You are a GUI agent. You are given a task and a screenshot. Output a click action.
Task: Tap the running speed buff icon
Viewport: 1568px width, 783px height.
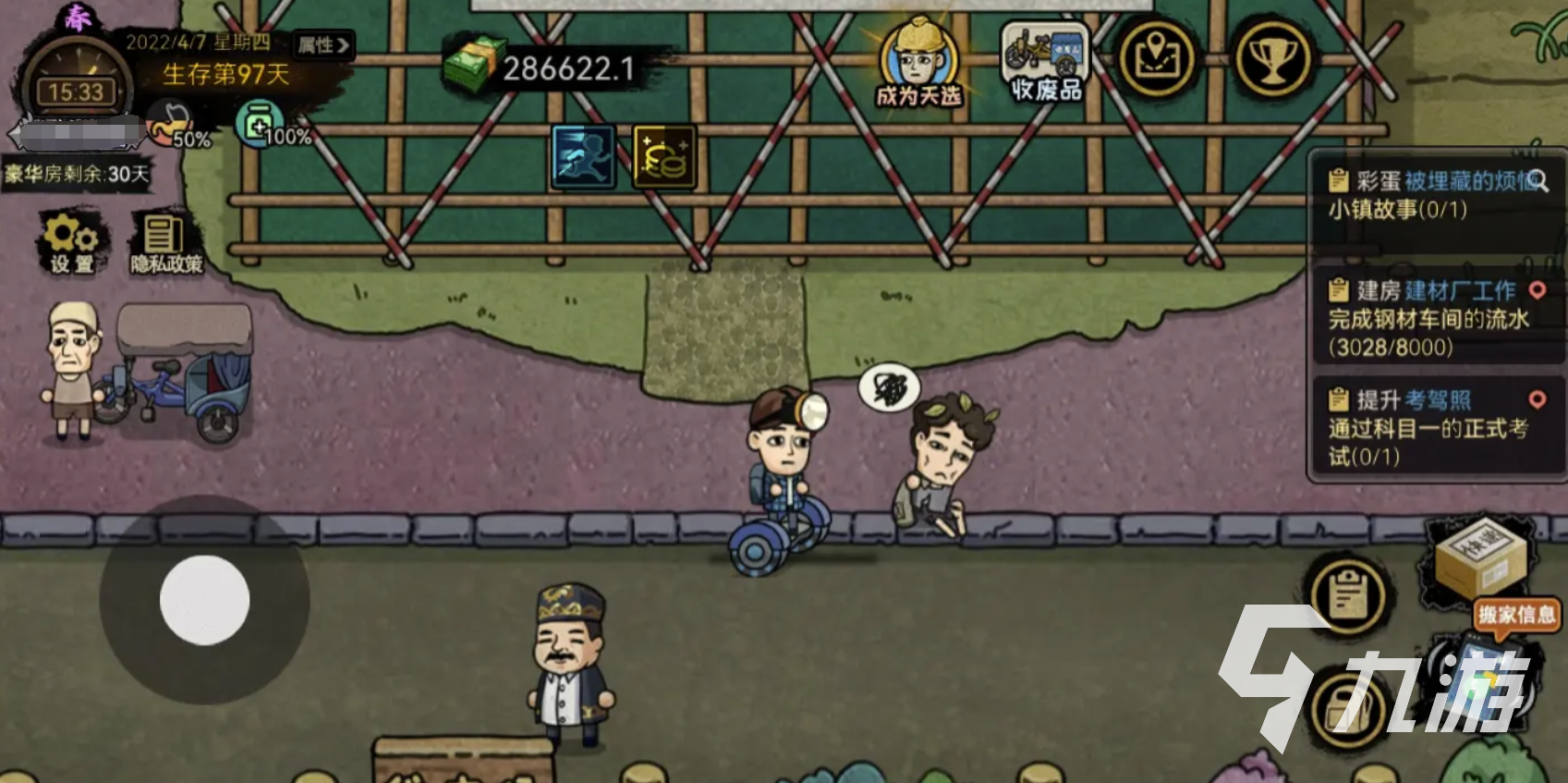(x=583, y=157)
